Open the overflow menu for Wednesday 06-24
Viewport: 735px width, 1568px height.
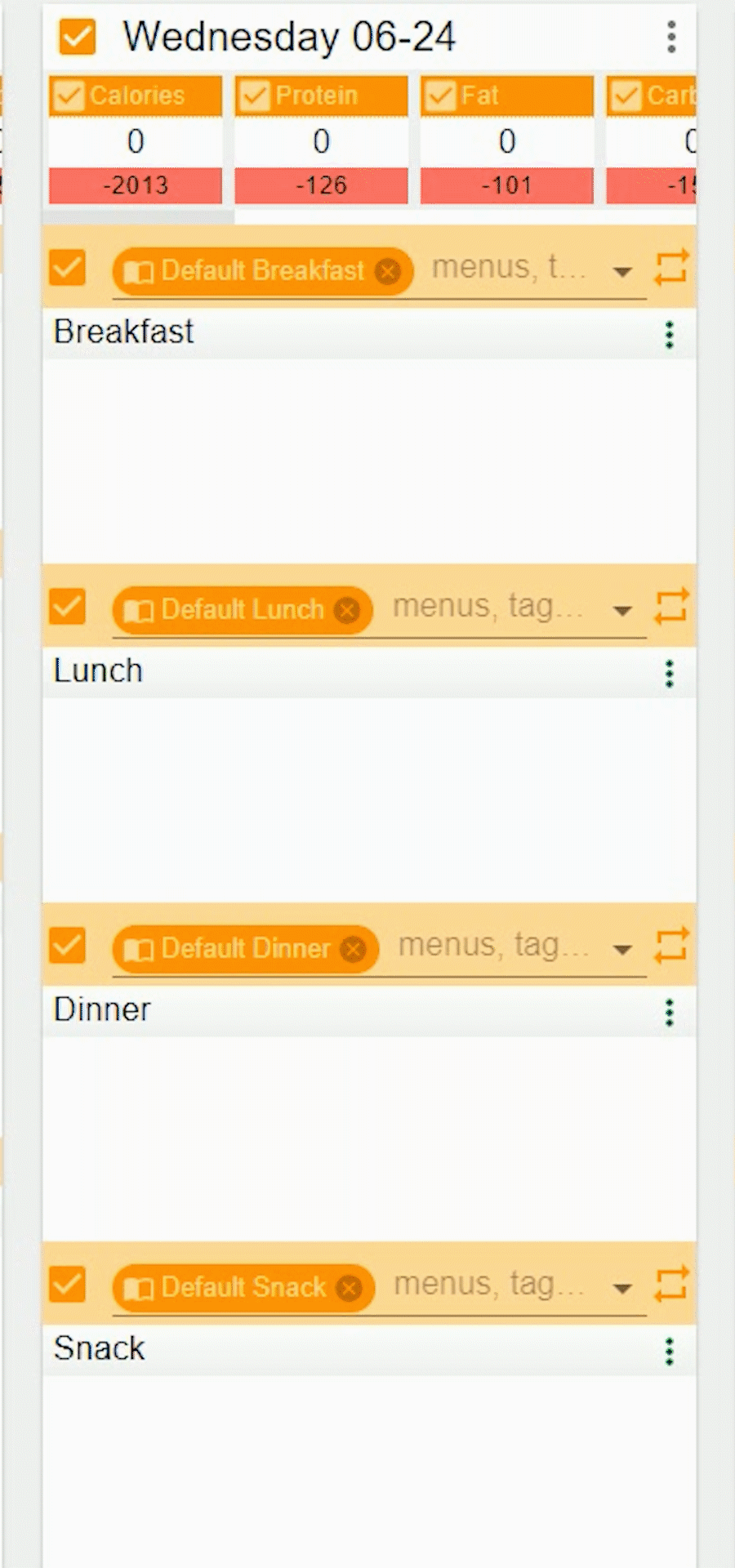tap(671, 37)
